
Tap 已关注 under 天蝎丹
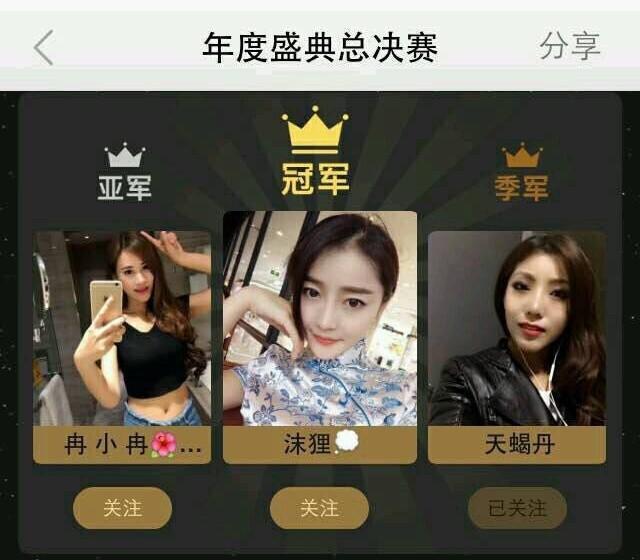pos(516,508)
